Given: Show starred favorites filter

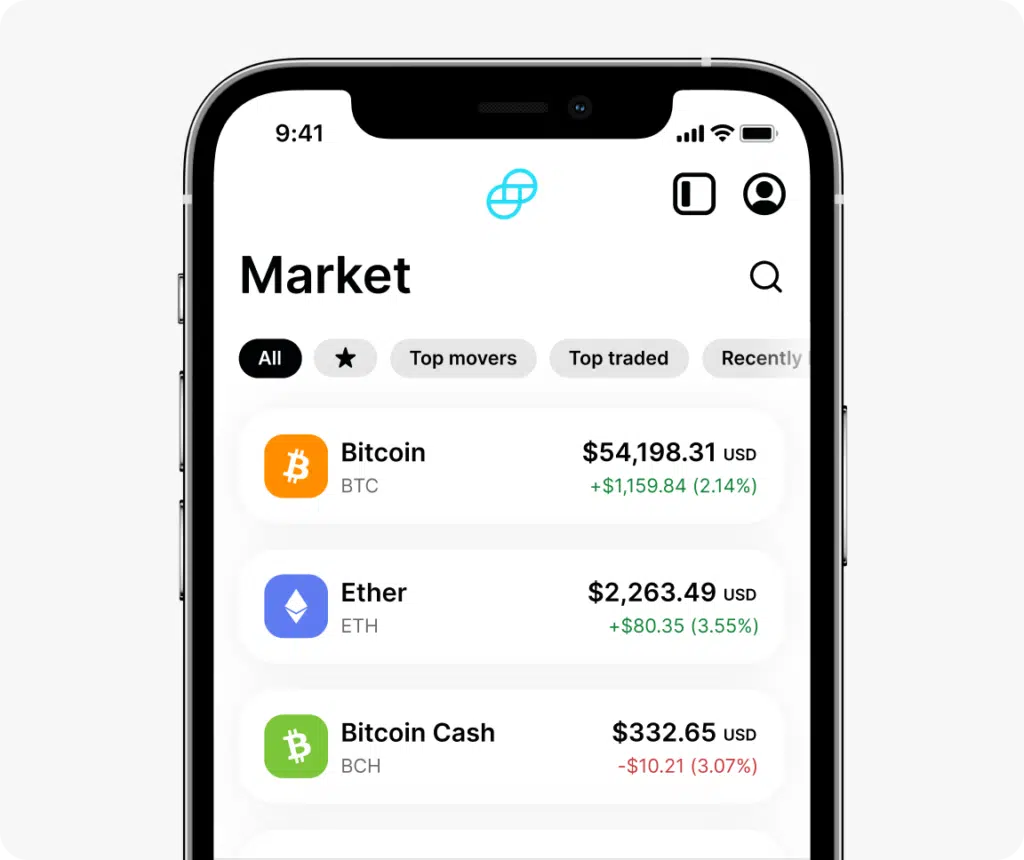Looking at the screenshot, I should (x=345, y=358).
